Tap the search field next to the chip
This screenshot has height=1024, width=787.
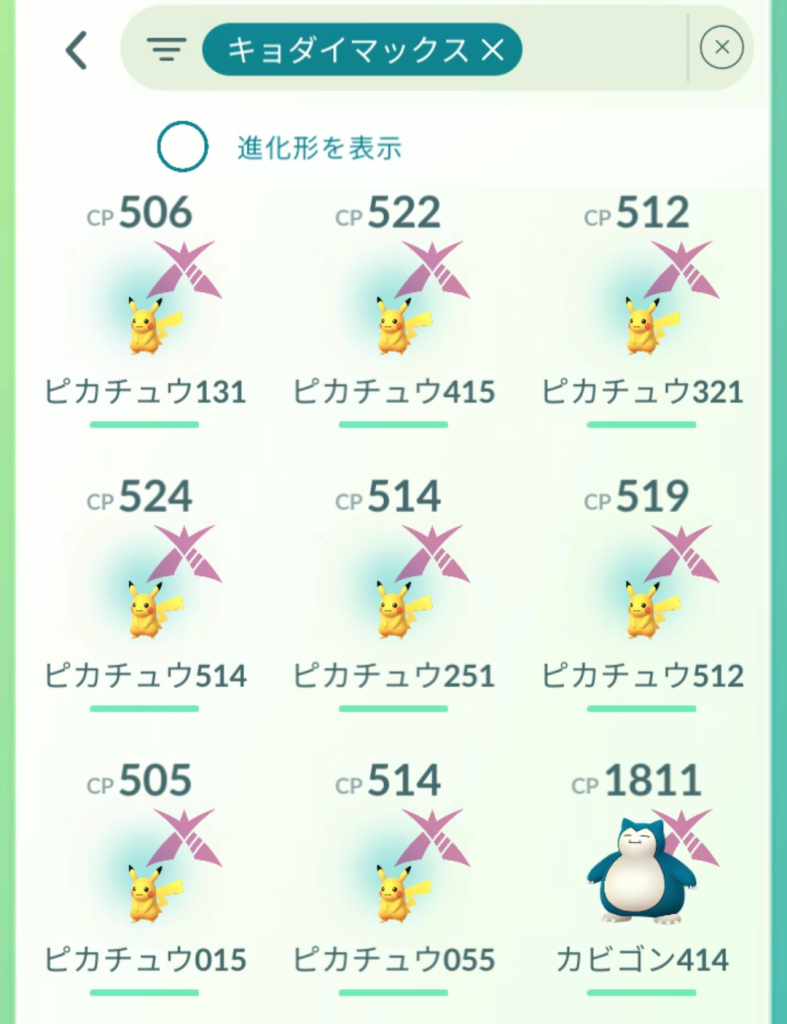pyautogui.click(x=600, y=49)
